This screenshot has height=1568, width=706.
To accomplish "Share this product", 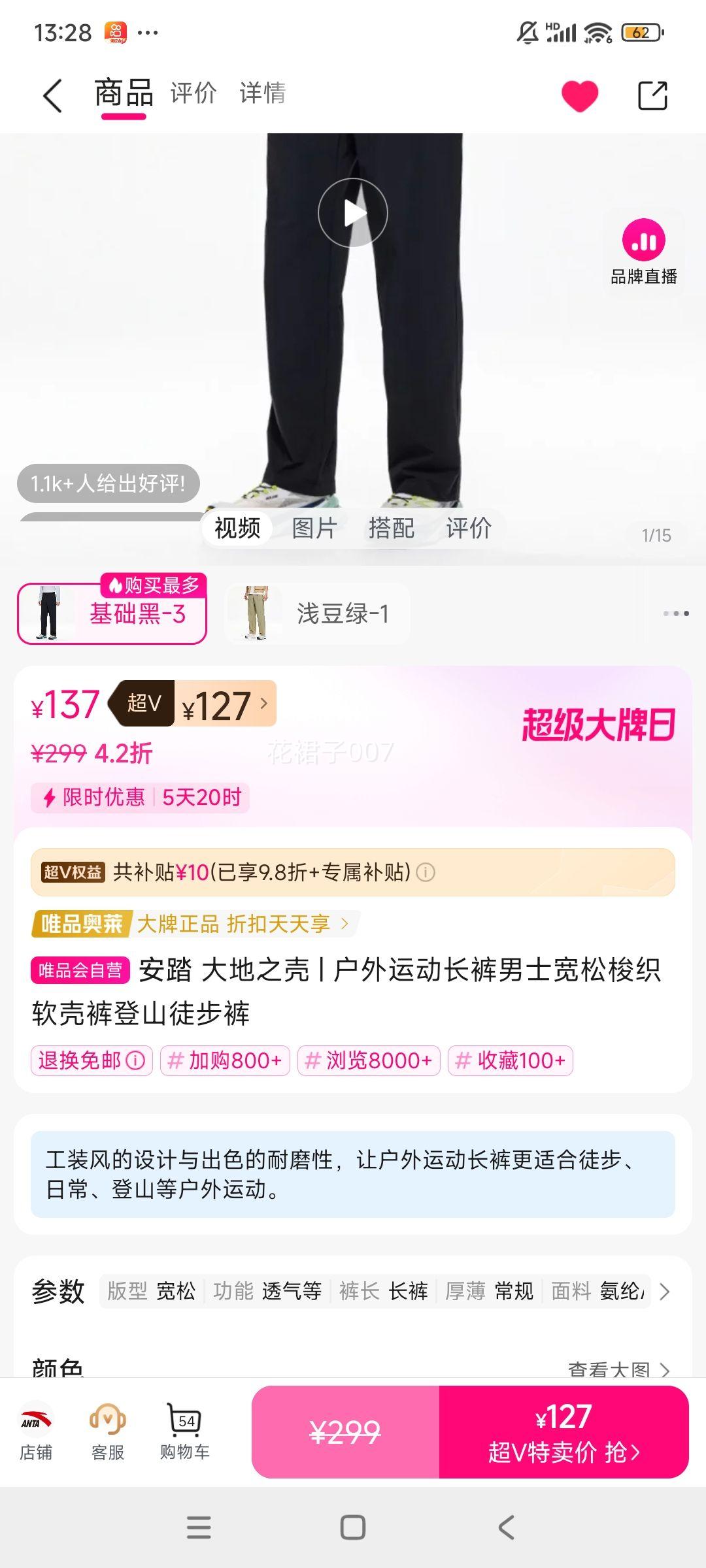I will 652,96.
